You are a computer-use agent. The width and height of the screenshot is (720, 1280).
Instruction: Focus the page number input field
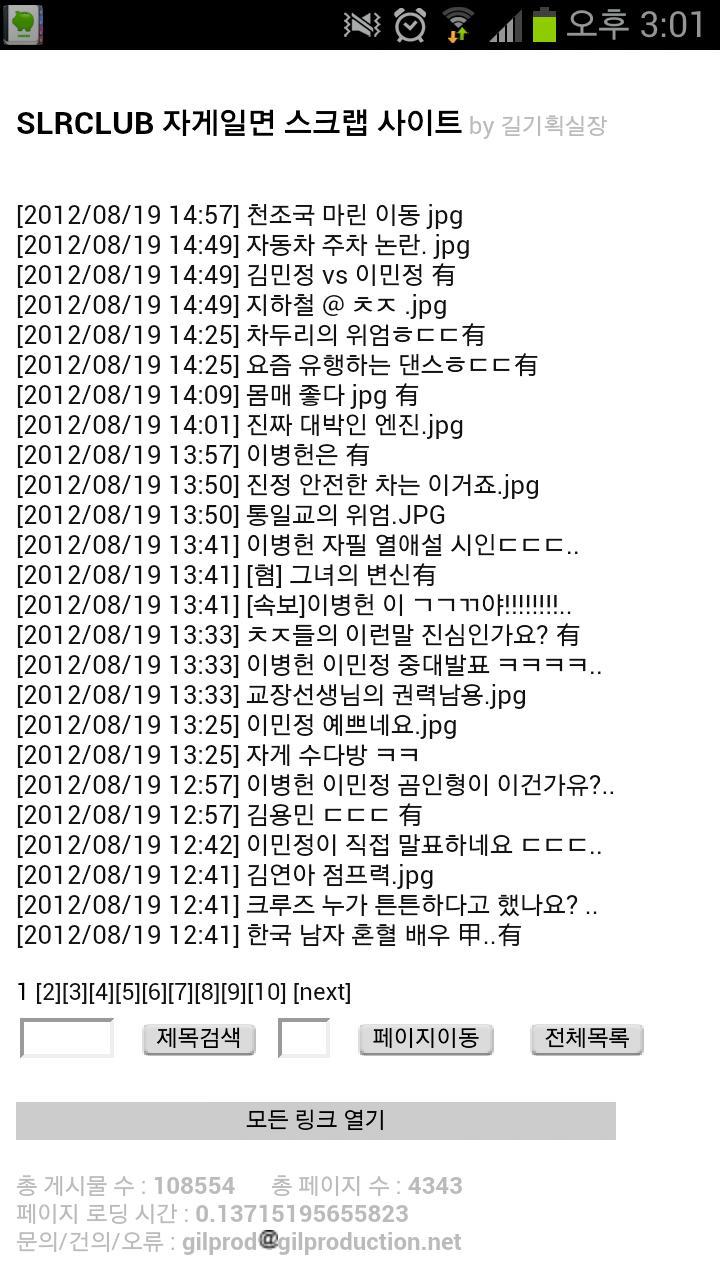coord(304,1038)
